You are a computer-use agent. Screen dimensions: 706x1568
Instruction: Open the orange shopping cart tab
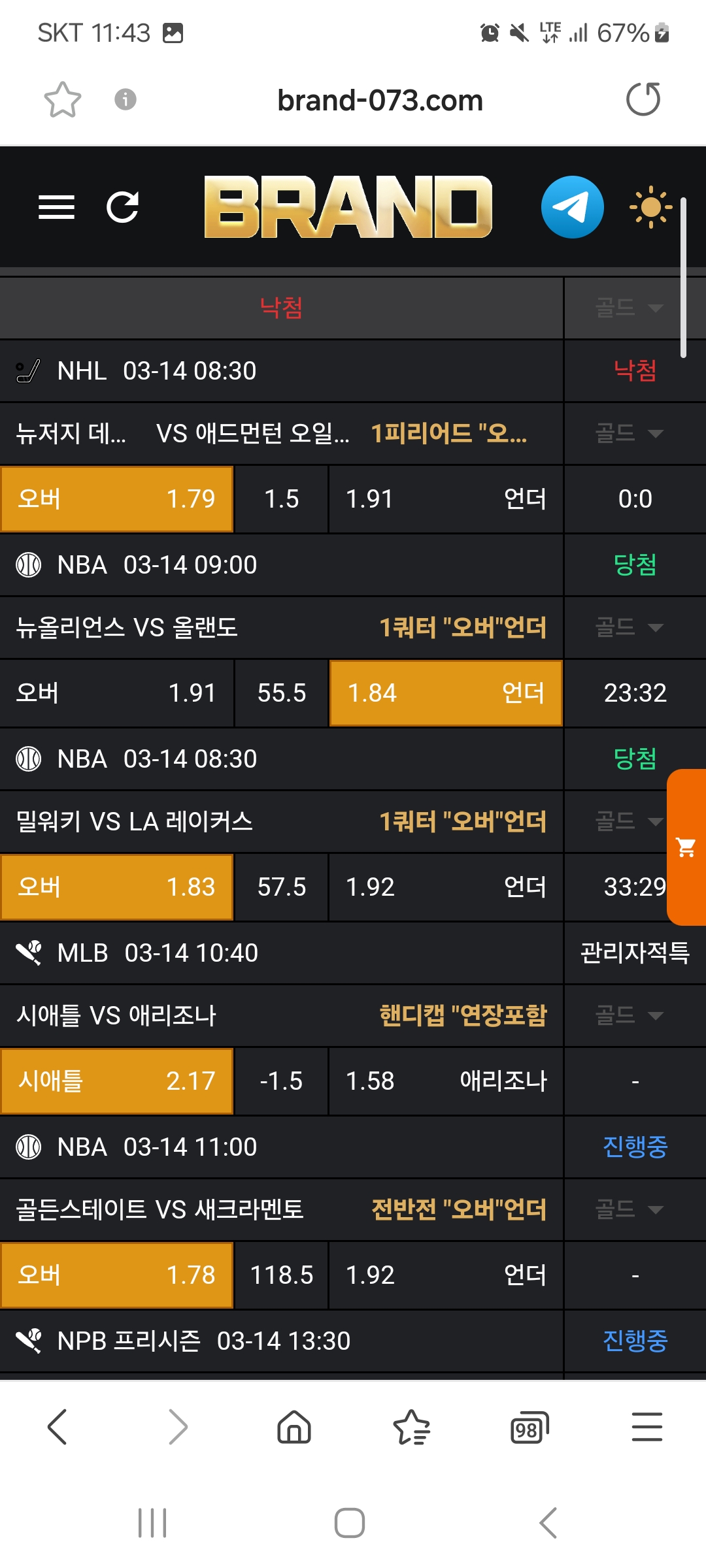(x=686, y=847)
